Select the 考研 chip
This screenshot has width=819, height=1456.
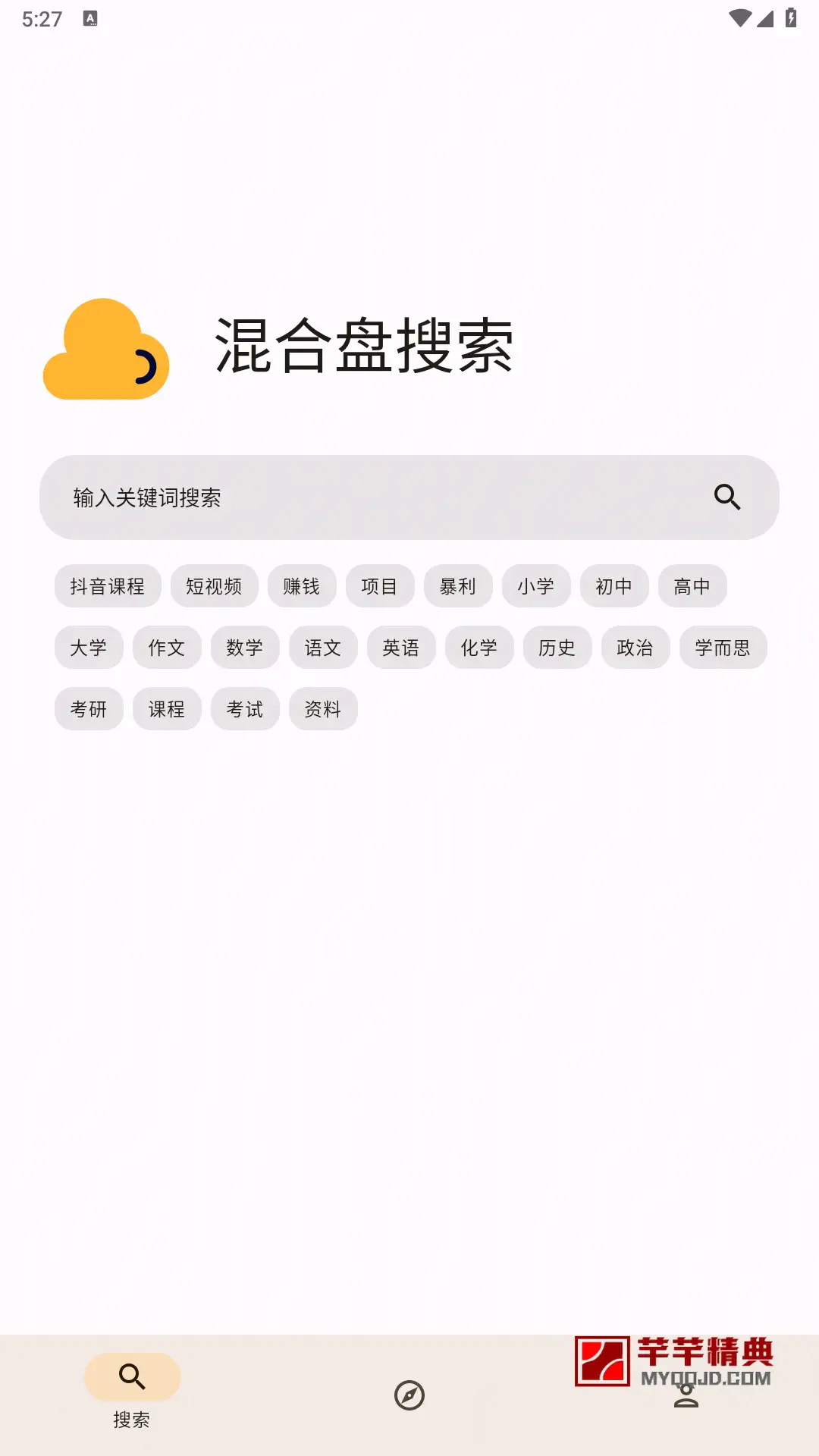(x=89, y=709)
